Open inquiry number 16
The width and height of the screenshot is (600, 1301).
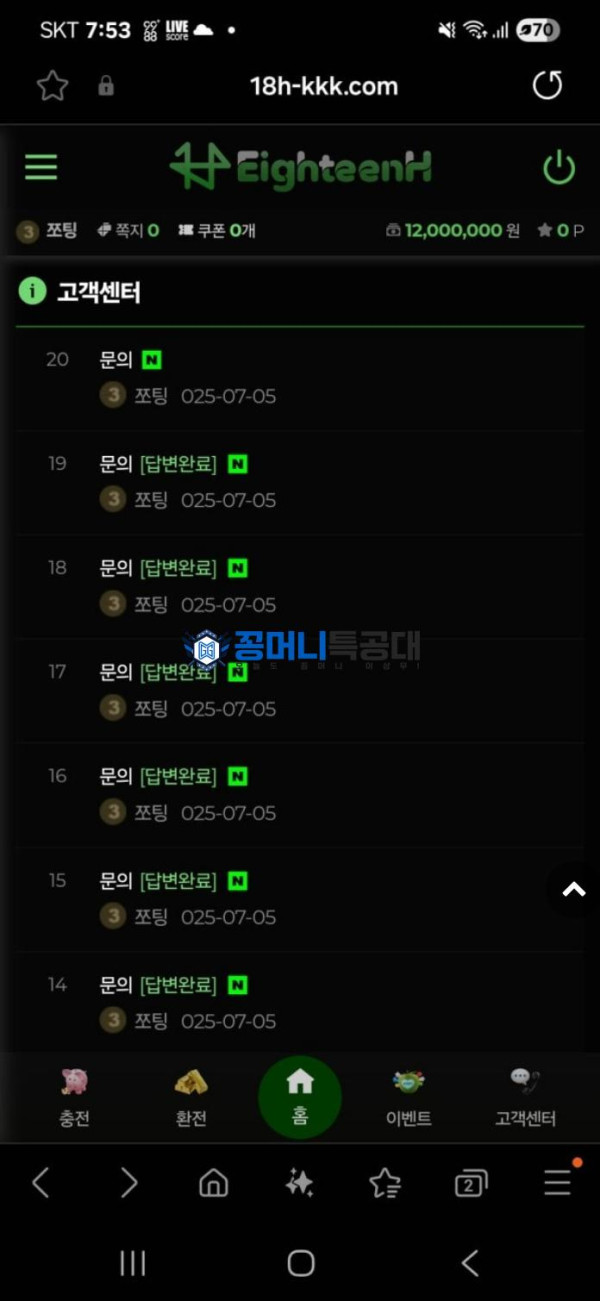point(300,794)
